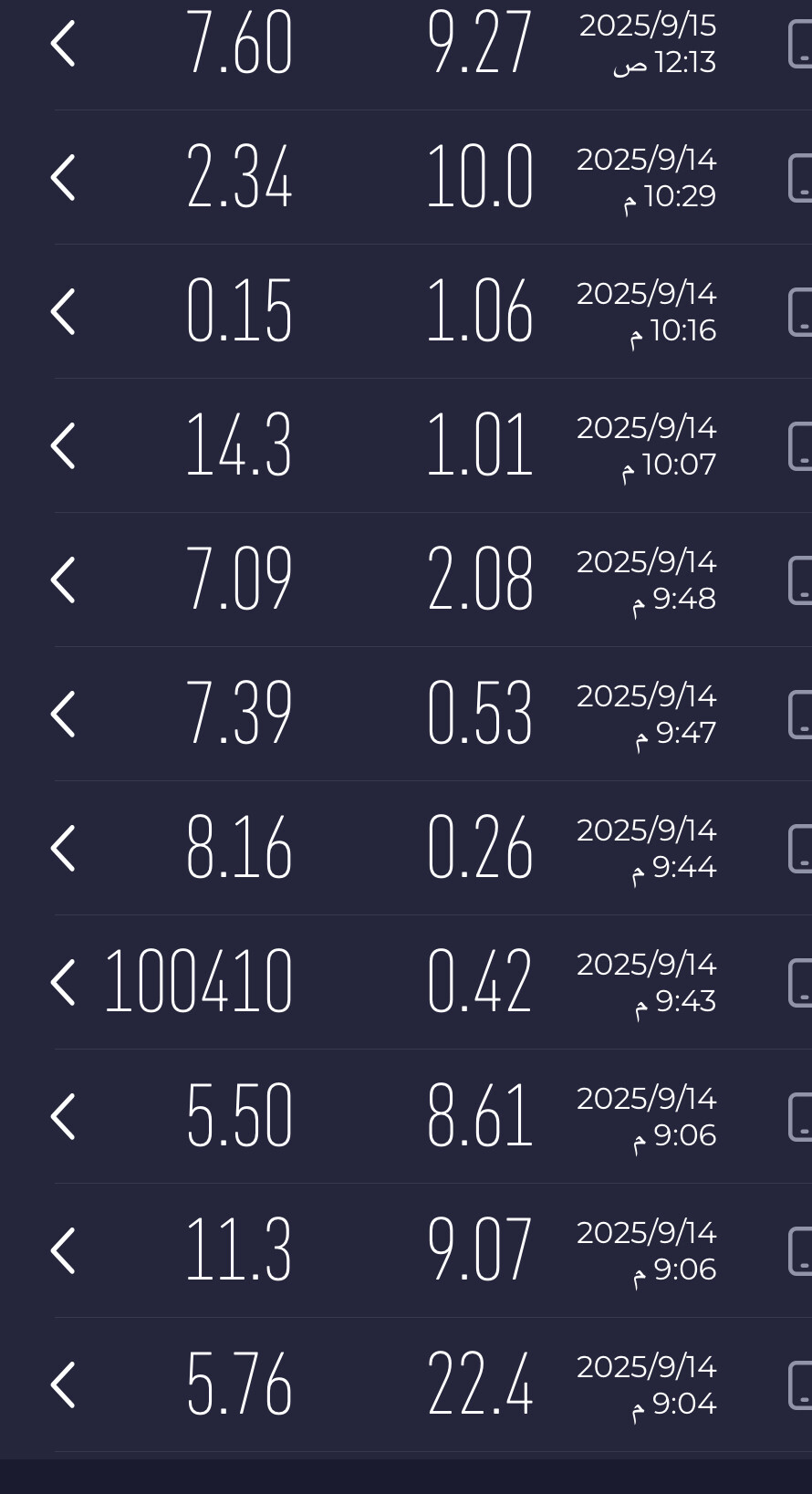
Task: View the 9:44 result showing 0.26
Action: pyautogui.click(x=406, y=848)
